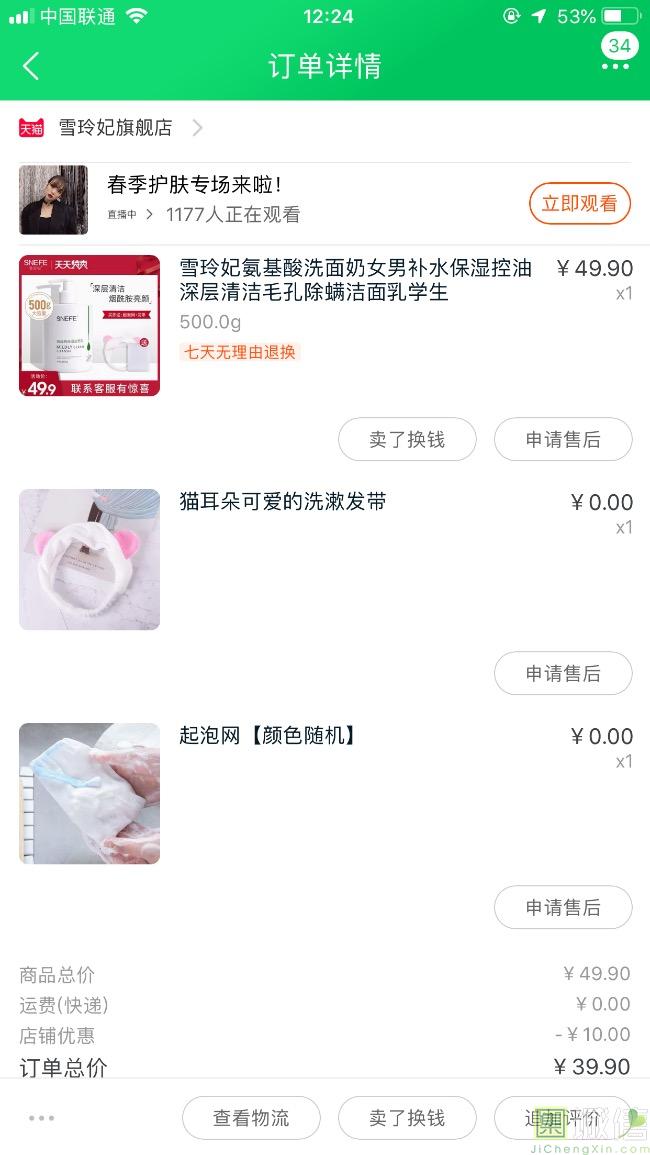Go back from the order details
Image resolution: width=650 pixels, height=1155 pixels.
click(x=32, y=66)
